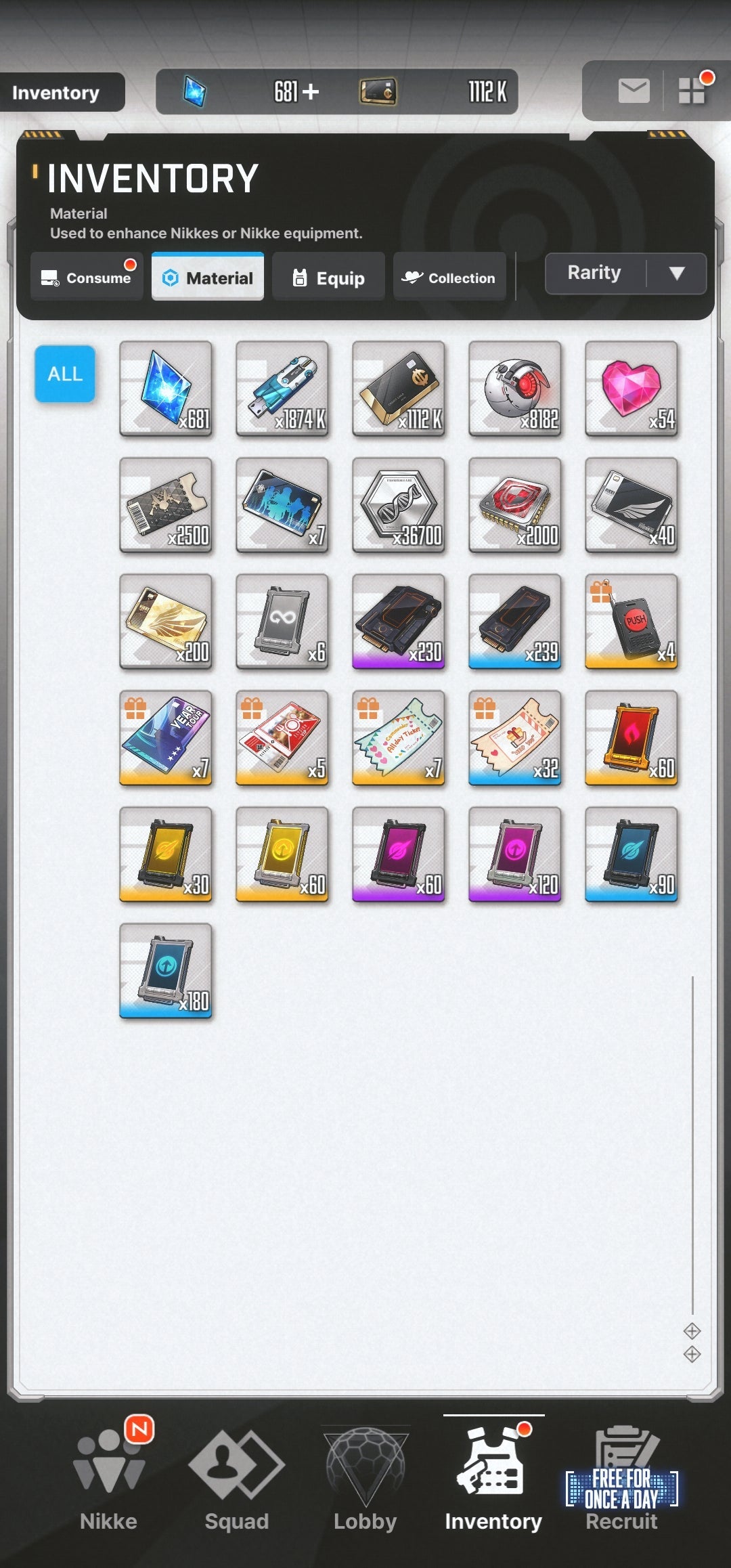Open the credit card item x1112 K
731x1568 pixels.
399,389
